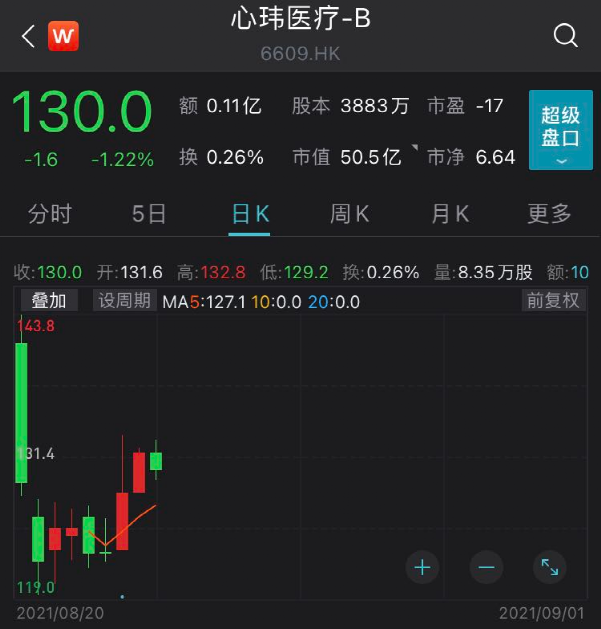Tap the red W icon beside back arrow

point(64,36)
